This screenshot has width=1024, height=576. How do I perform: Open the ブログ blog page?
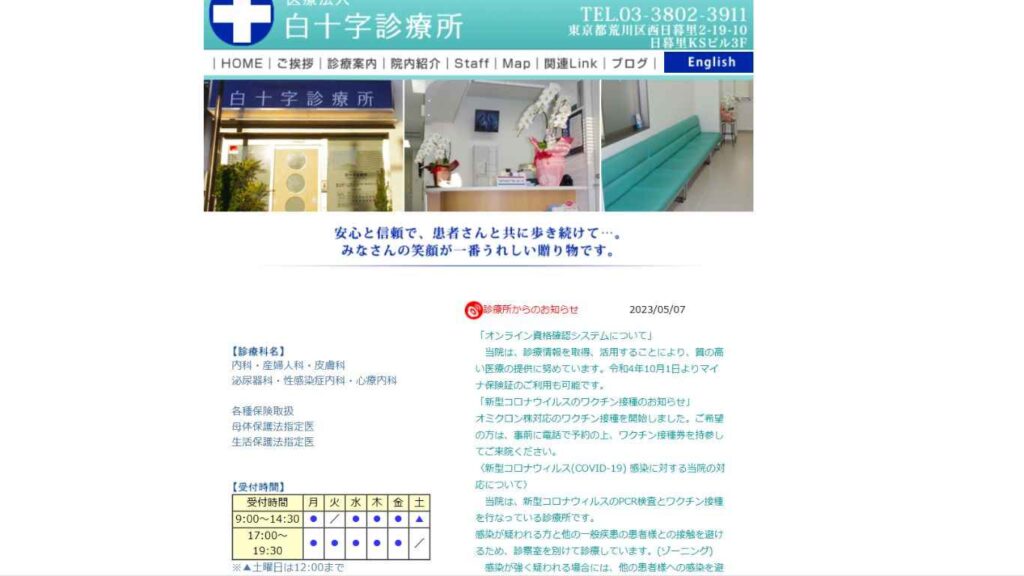630,63
